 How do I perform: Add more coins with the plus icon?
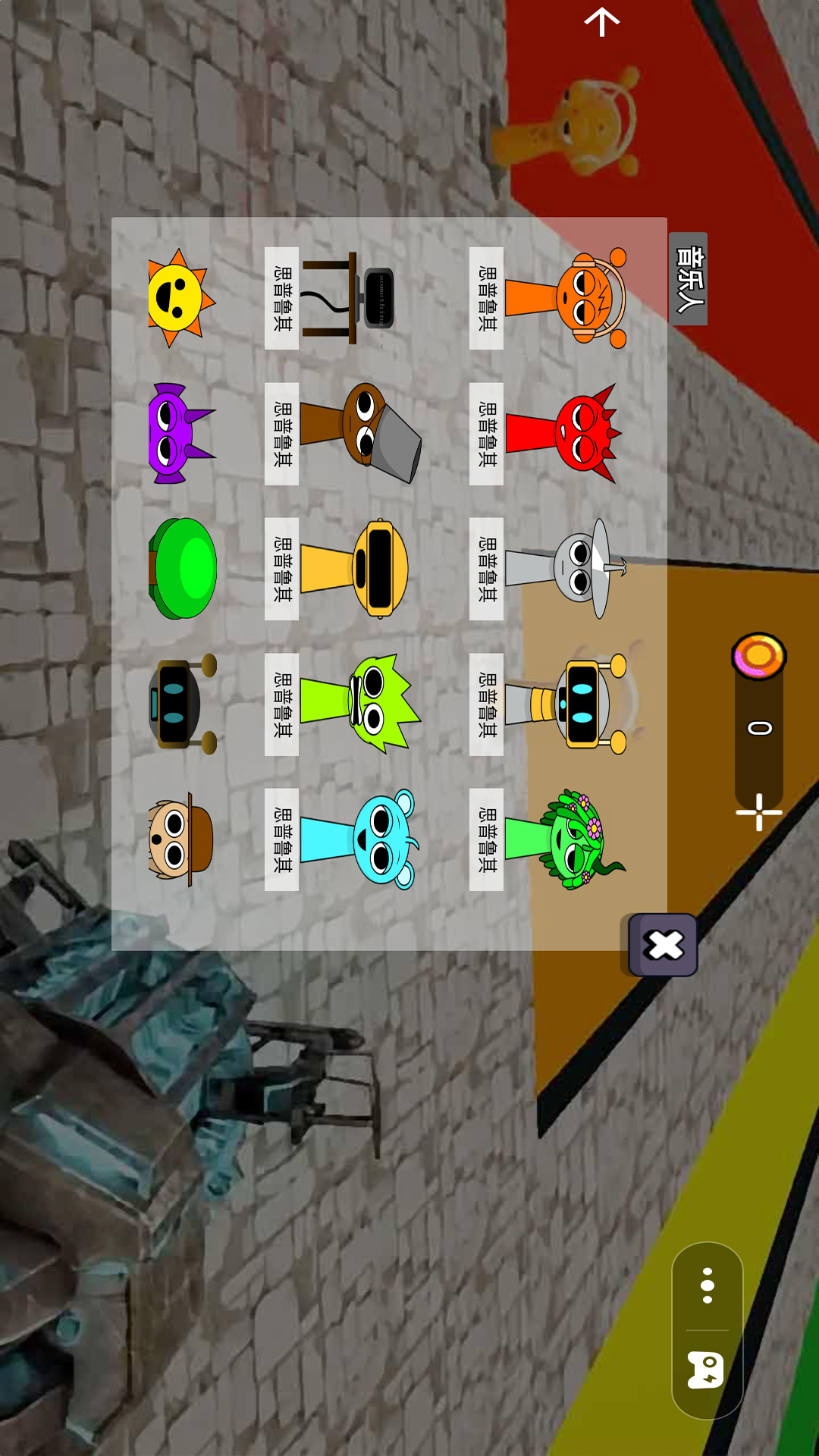759,813
